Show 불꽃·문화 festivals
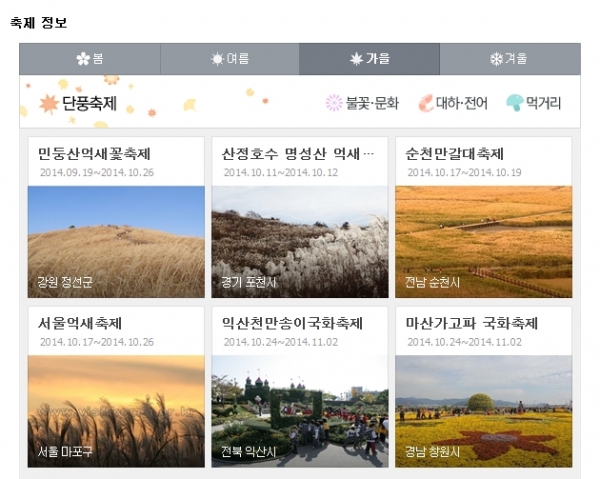 [x=363, y=103]
